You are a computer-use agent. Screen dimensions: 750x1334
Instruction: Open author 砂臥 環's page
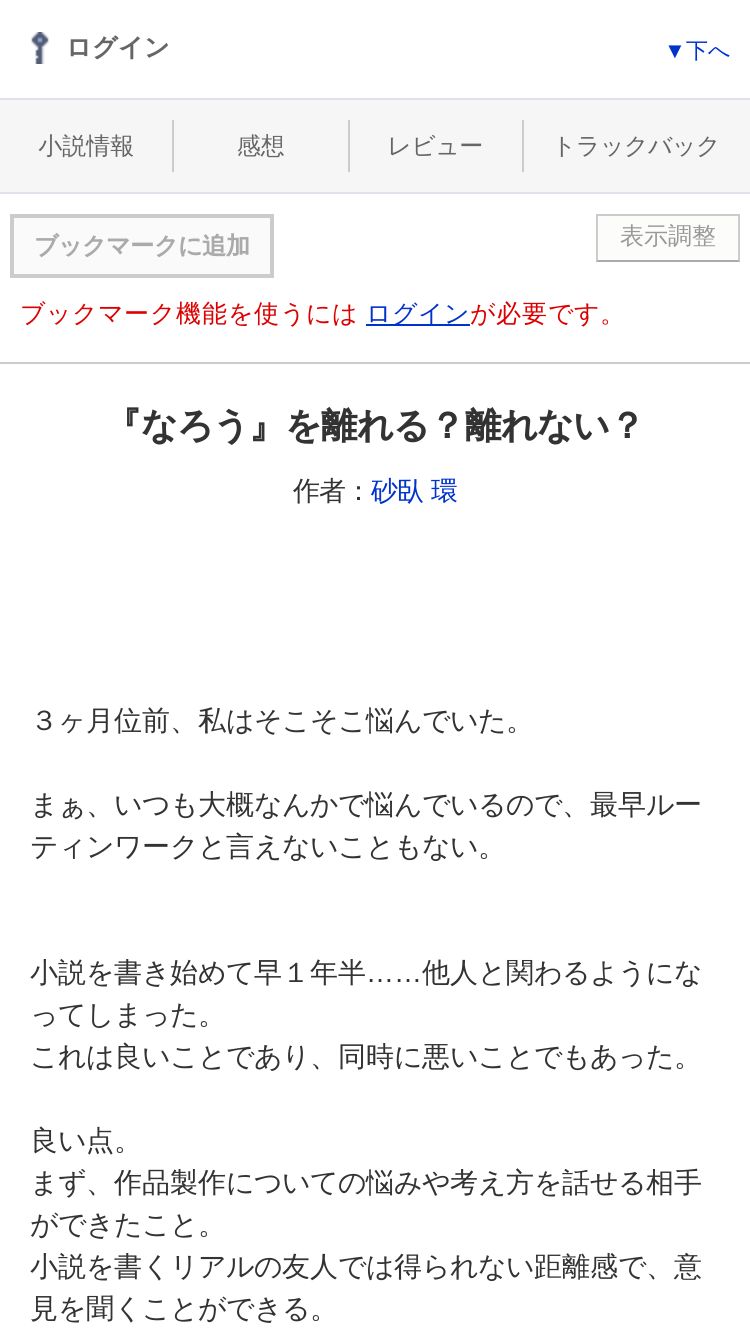pos(414,491)
